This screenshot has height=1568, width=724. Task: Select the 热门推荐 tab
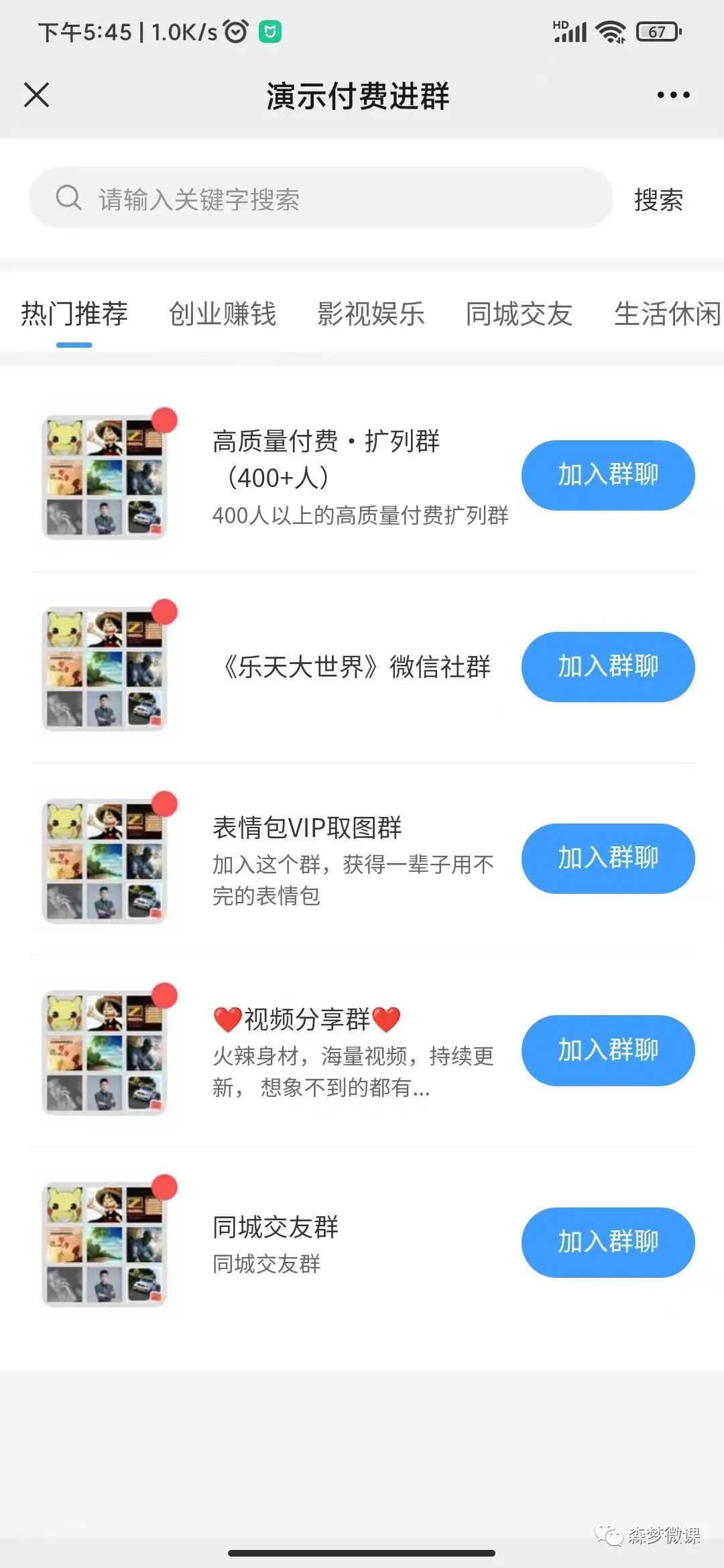click(74, 314)
